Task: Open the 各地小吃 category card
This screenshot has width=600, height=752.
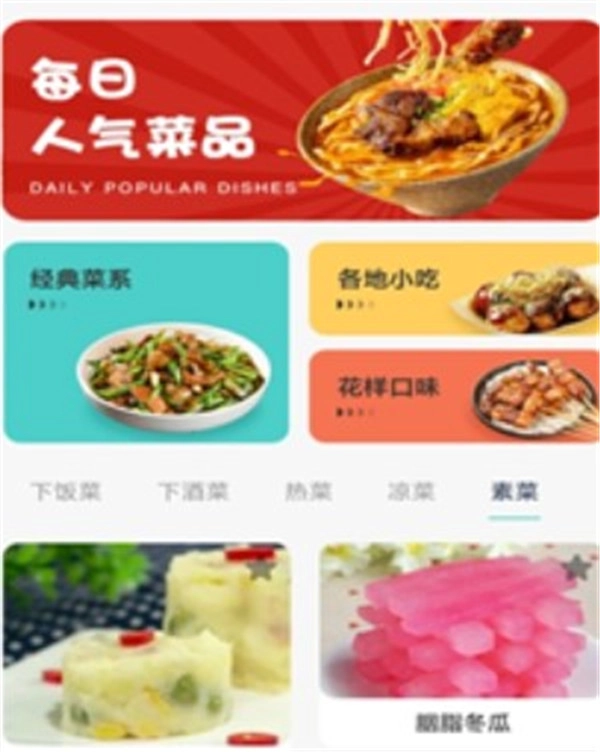Action: pos(453,288)
